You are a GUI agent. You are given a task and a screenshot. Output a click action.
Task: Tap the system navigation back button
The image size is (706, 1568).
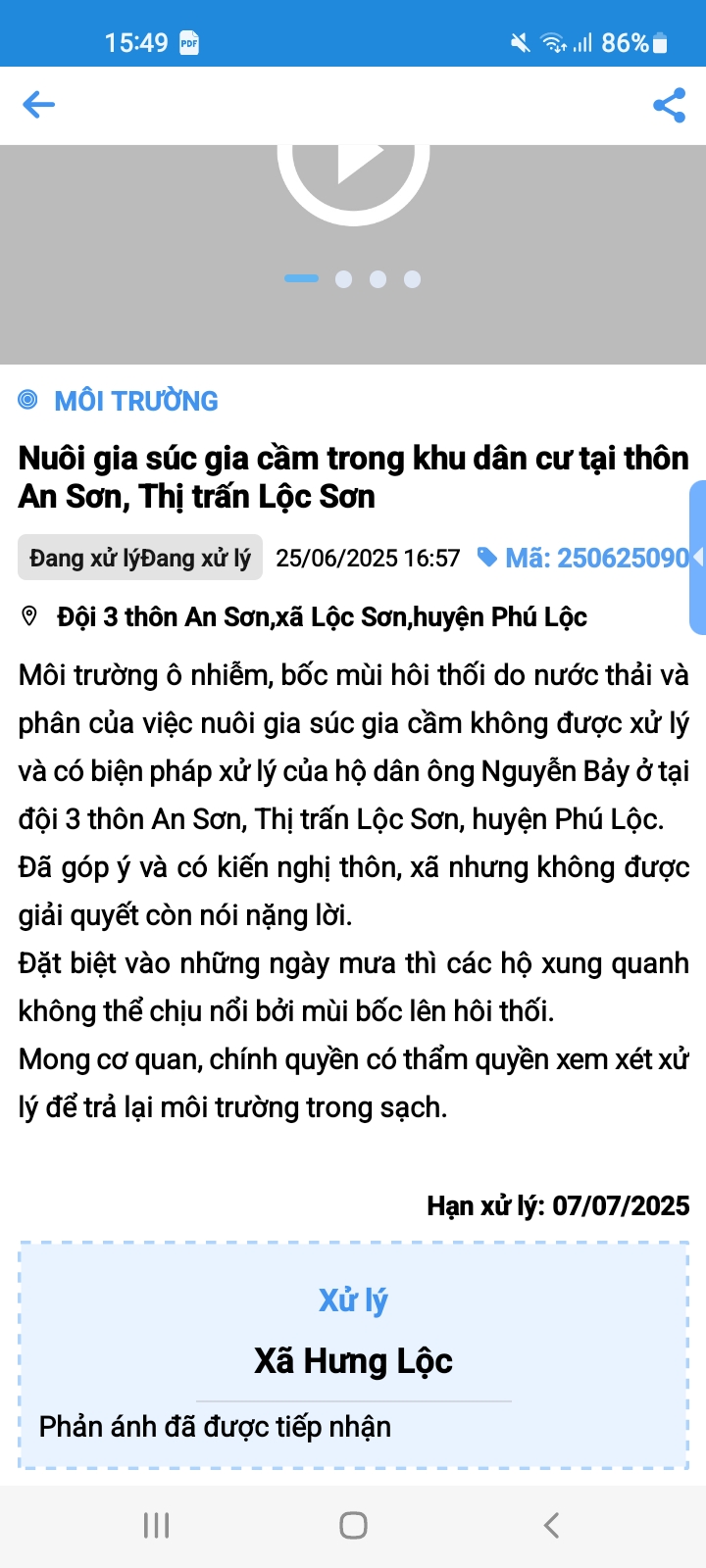551,1525
